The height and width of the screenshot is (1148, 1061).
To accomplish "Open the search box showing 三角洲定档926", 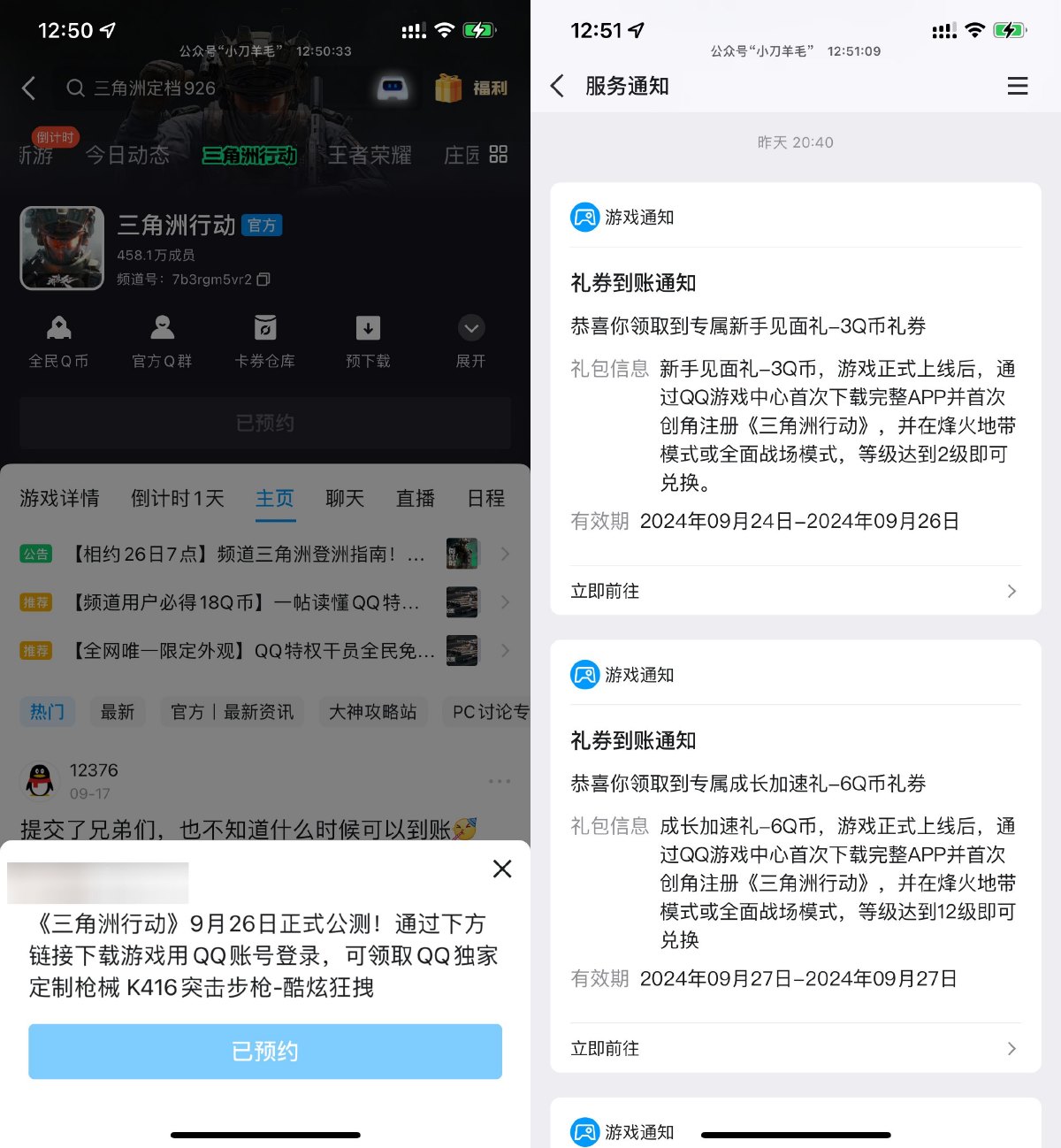I will coord(203,88).
